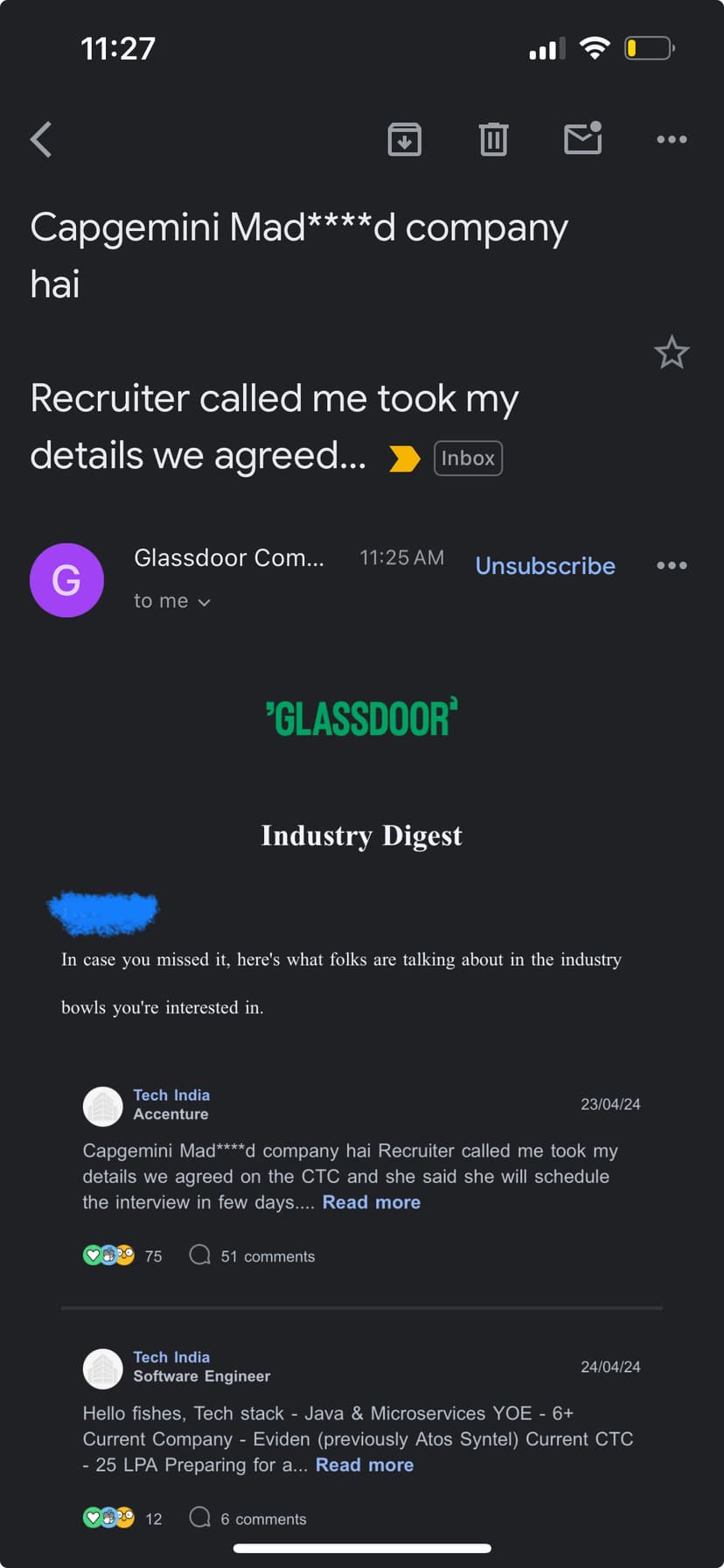
Task: Open Tech India link on Software Engineer post
Action: pos(171,1357)
